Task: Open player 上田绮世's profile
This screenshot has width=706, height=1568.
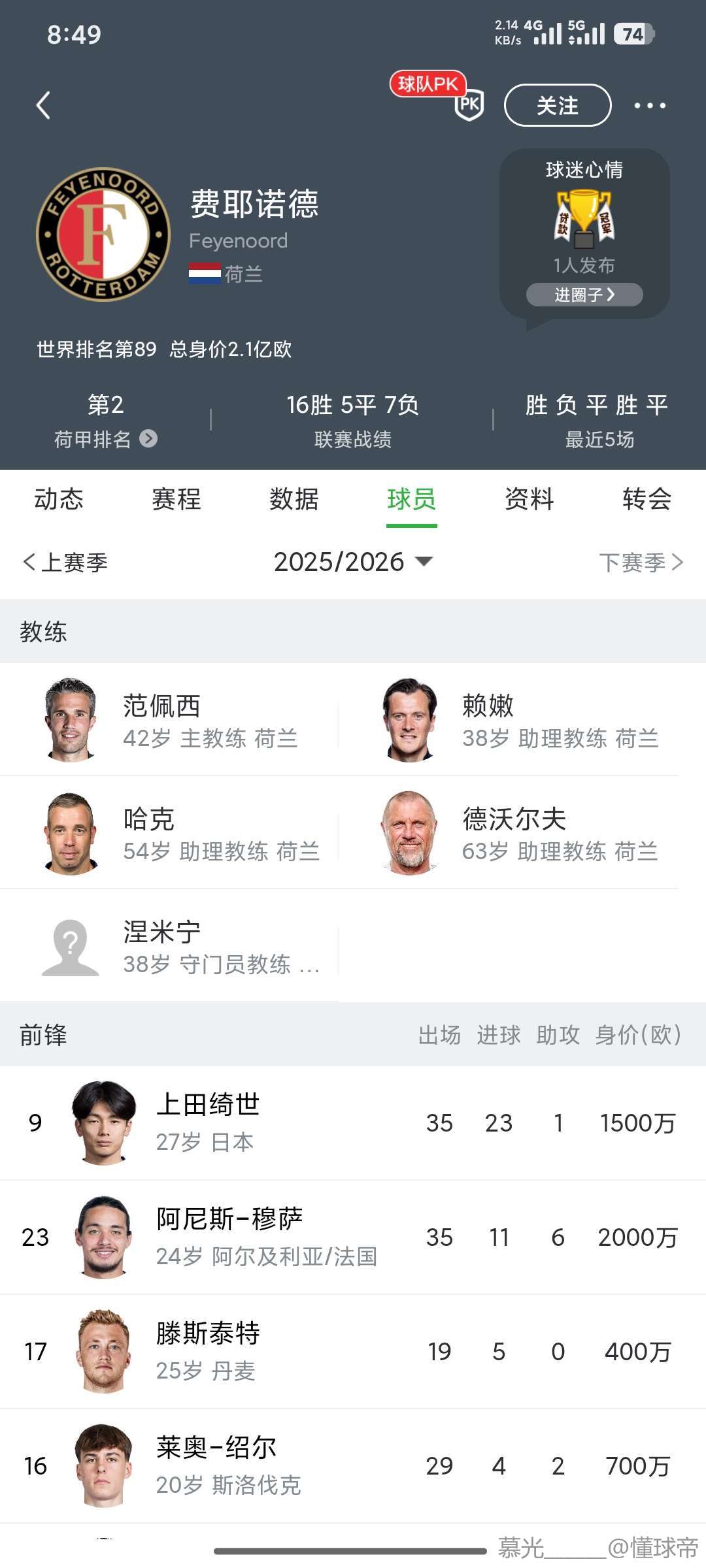Action: tap(208, 1122)
